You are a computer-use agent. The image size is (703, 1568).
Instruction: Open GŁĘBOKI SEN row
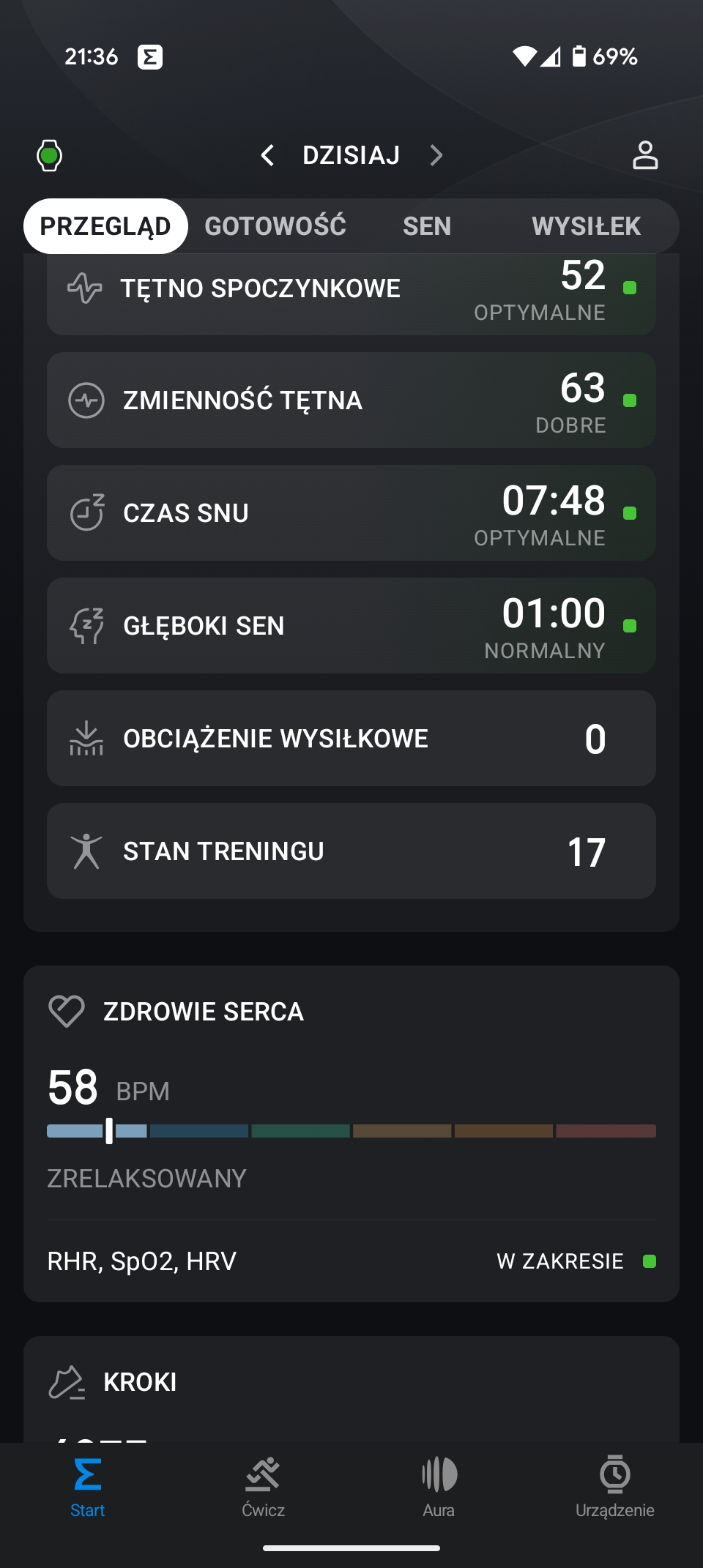click(351, 626)
